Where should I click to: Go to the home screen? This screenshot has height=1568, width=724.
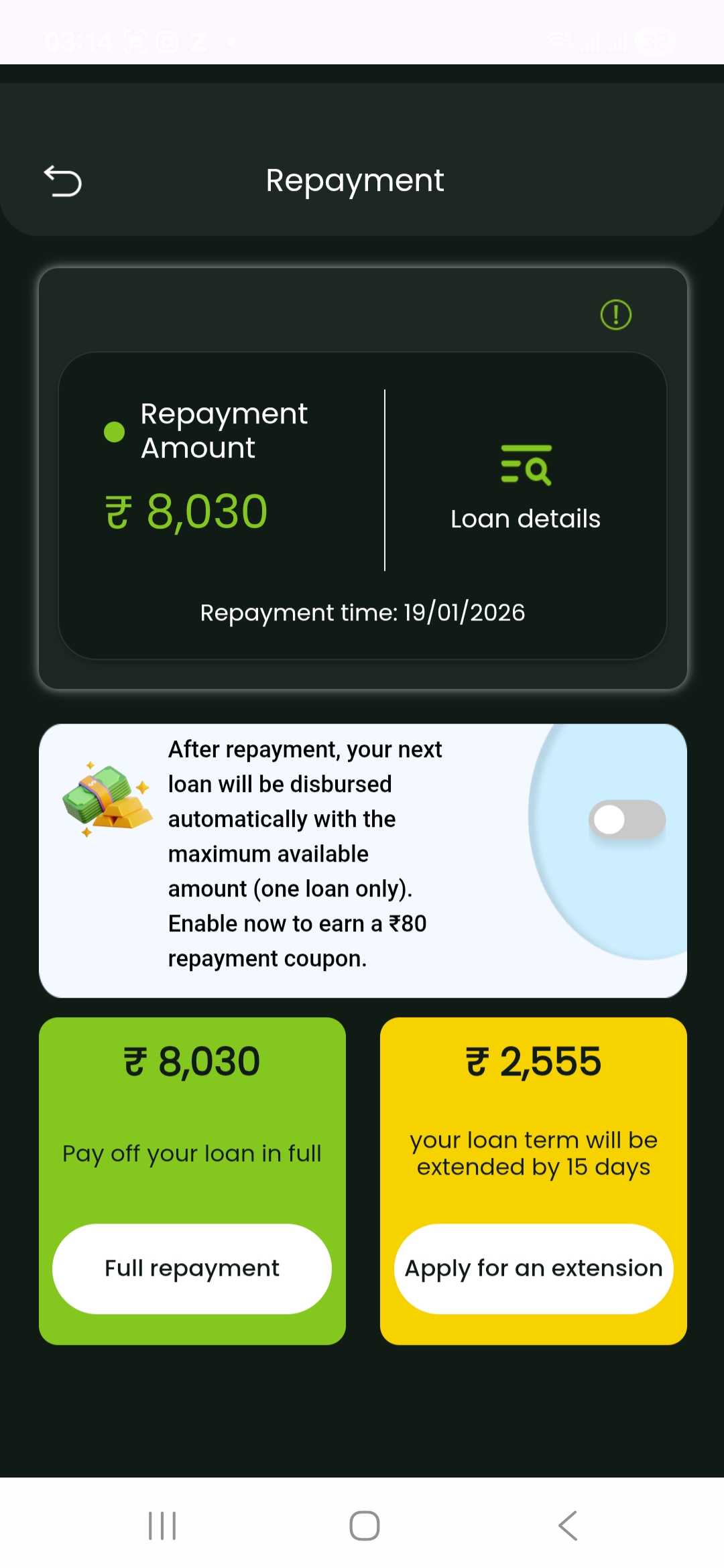pyautogui.click(x=364, y=1526)
